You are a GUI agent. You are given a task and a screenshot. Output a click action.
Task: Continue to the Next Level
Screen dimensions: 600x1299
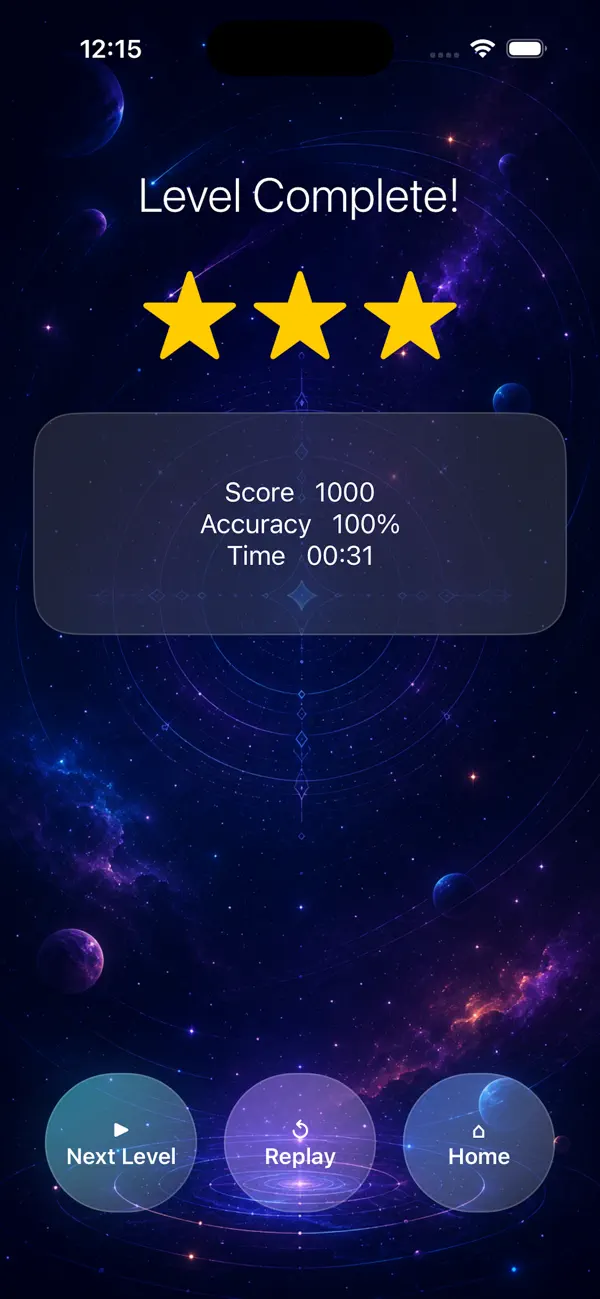point(121,1143)
